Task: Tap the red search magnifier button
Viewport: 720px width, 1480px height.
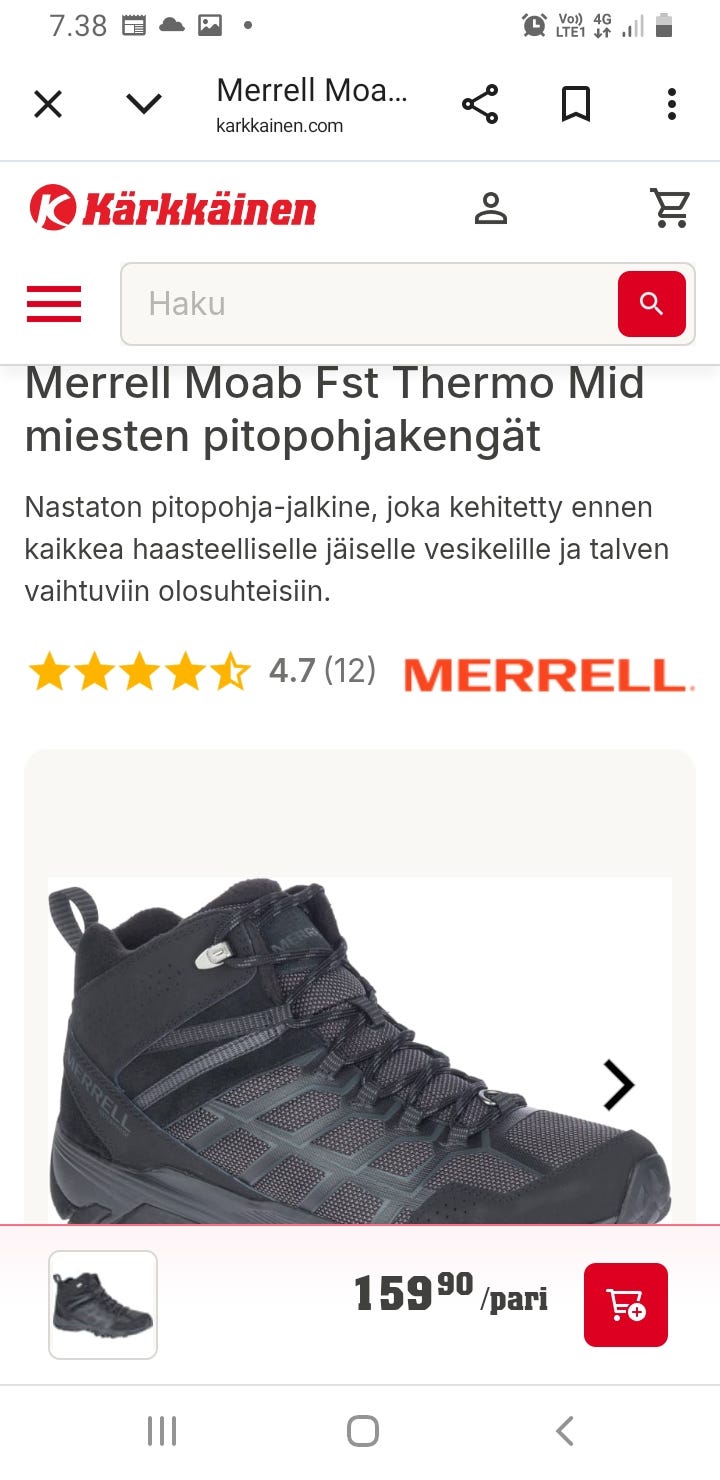Action: (x=652, y=303)
